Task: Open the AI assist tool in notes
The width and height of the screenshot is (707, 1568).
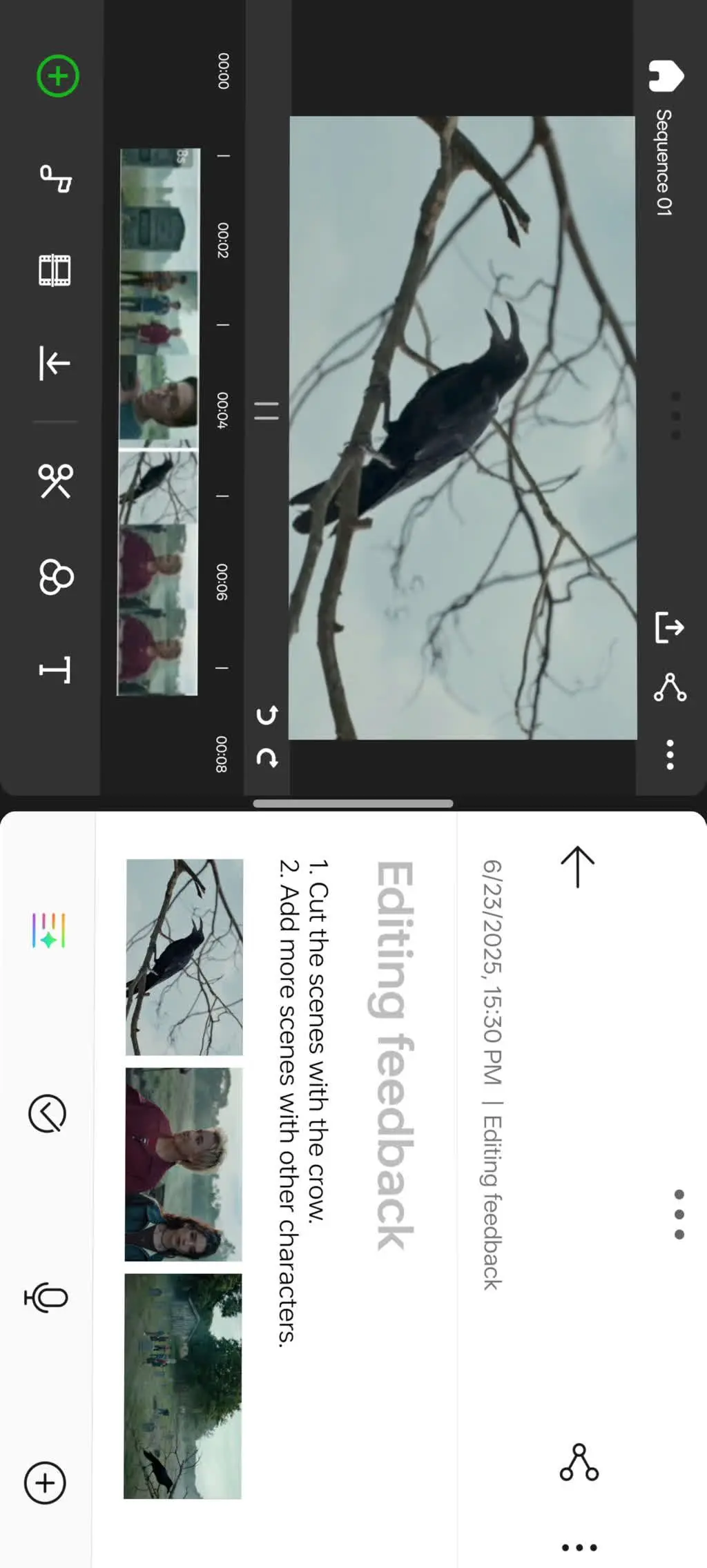Action: click(48, 930)
